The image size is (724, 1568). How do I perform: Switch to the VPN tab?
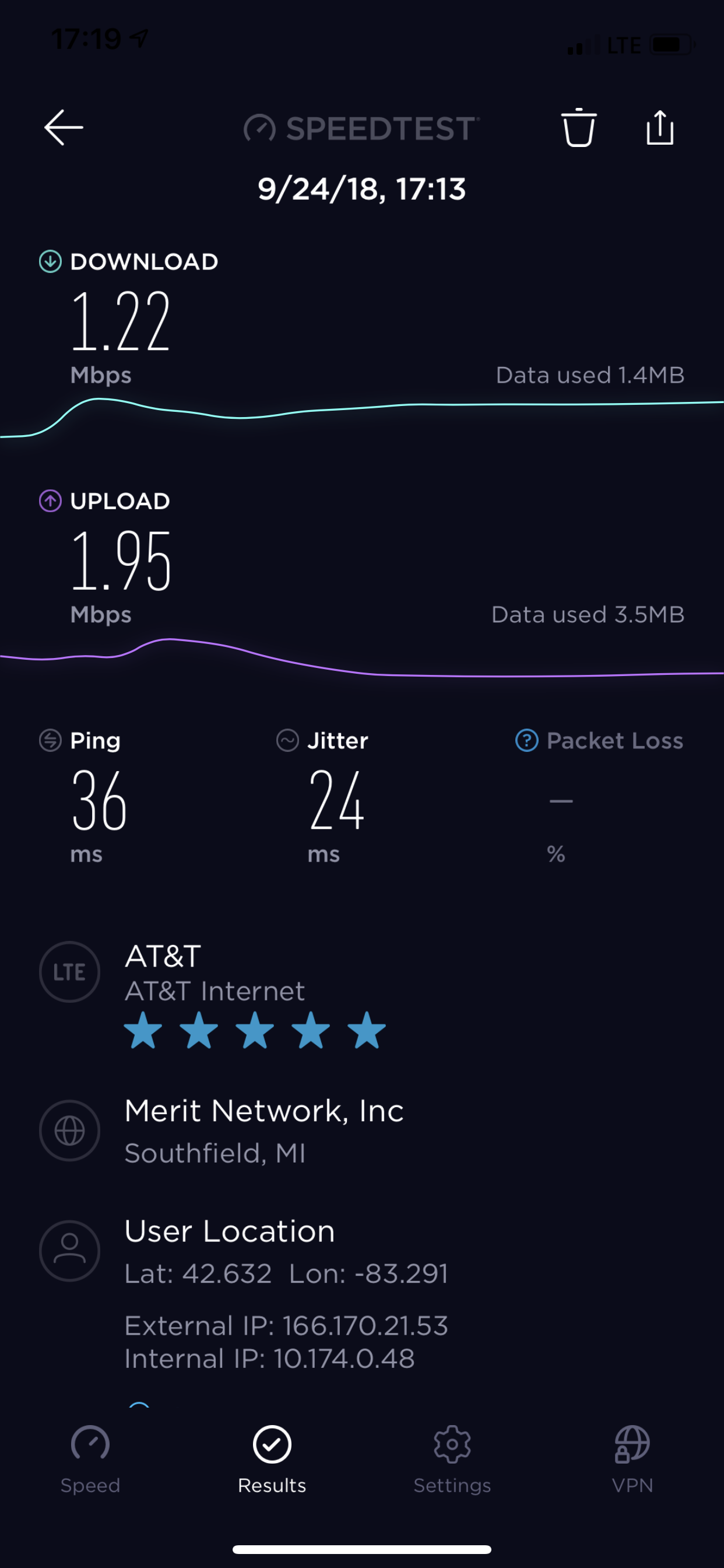(x=632, y=1459)
